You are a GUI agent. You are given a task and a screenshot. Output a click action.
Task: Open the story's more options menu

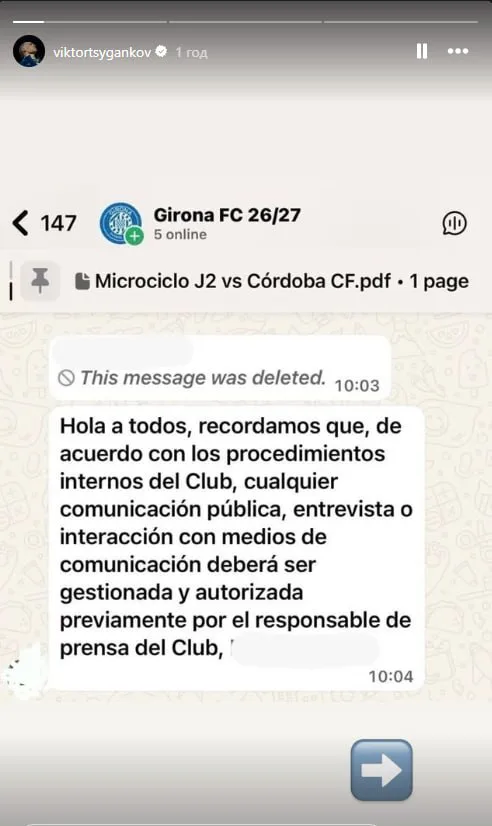[458, 51]
